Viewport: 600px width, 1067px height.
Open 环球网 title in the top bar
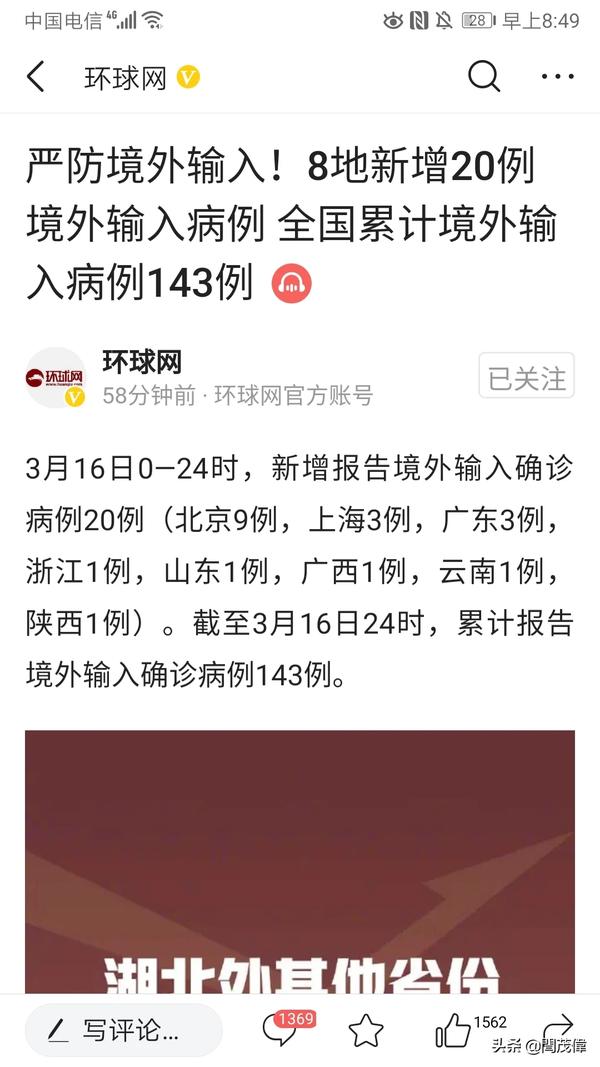click(x=125, y=78)
